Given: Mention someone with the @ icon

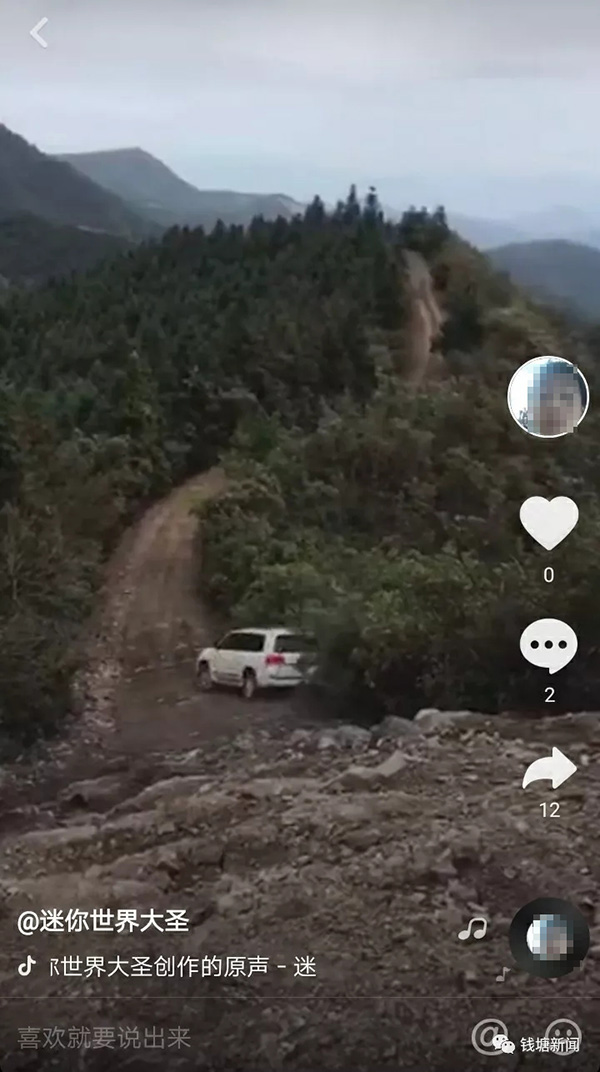Looking at the screenshot, I should (x=489, y=1037).
